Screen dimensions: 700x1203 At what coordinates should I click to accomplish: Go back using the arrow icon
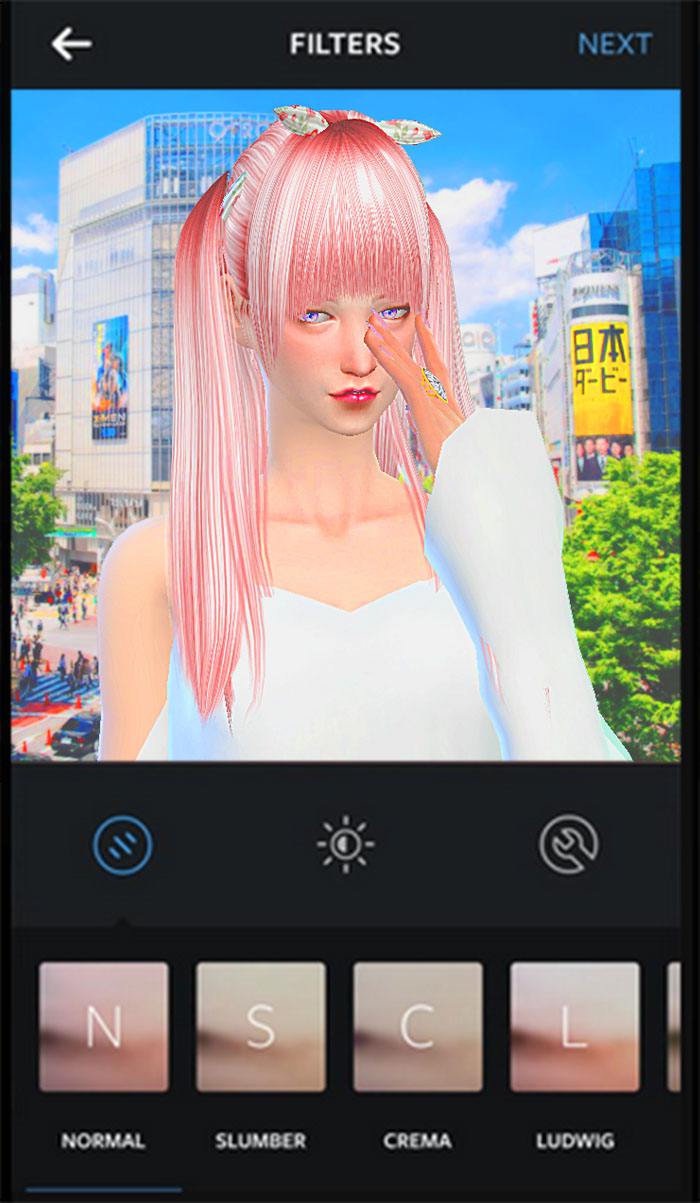(x=71, y=44)
